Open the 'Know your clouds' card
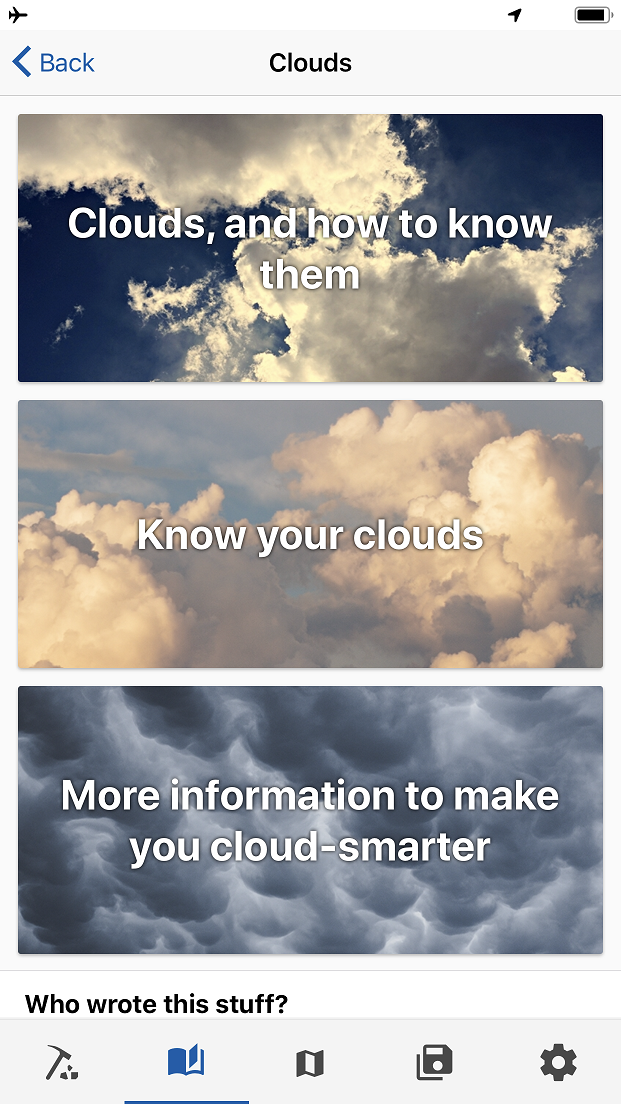The width and height of the screenshot is (621, 1104). point(310,534)
